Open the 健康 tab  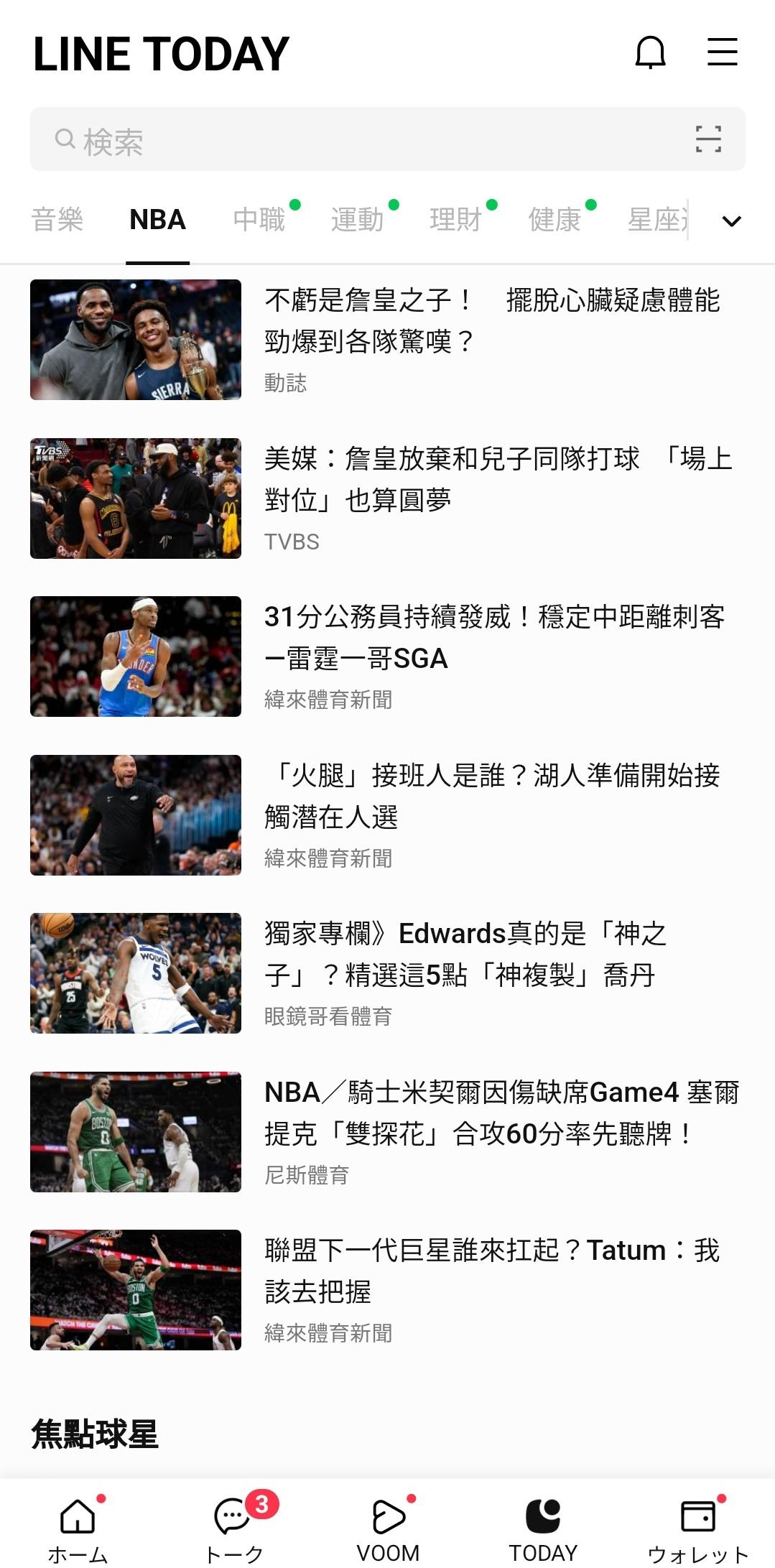click(554, 220)
